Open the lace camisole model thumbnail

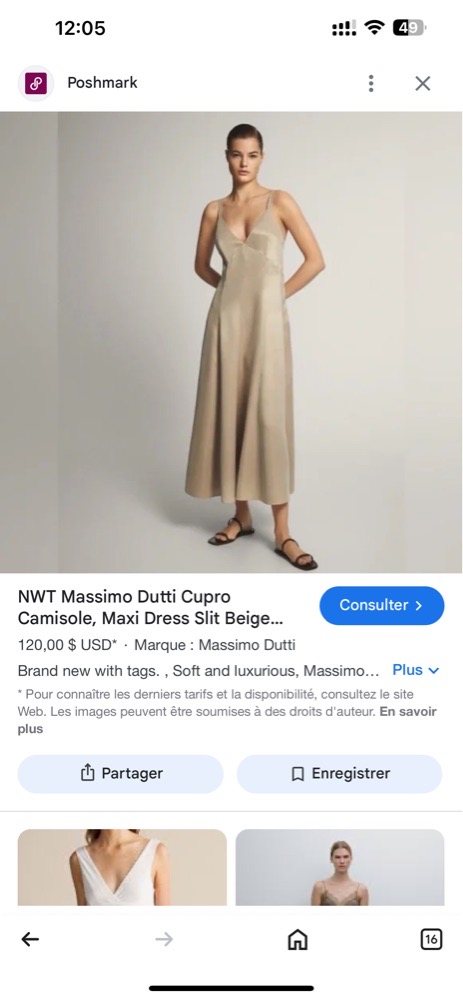point(340,867)
